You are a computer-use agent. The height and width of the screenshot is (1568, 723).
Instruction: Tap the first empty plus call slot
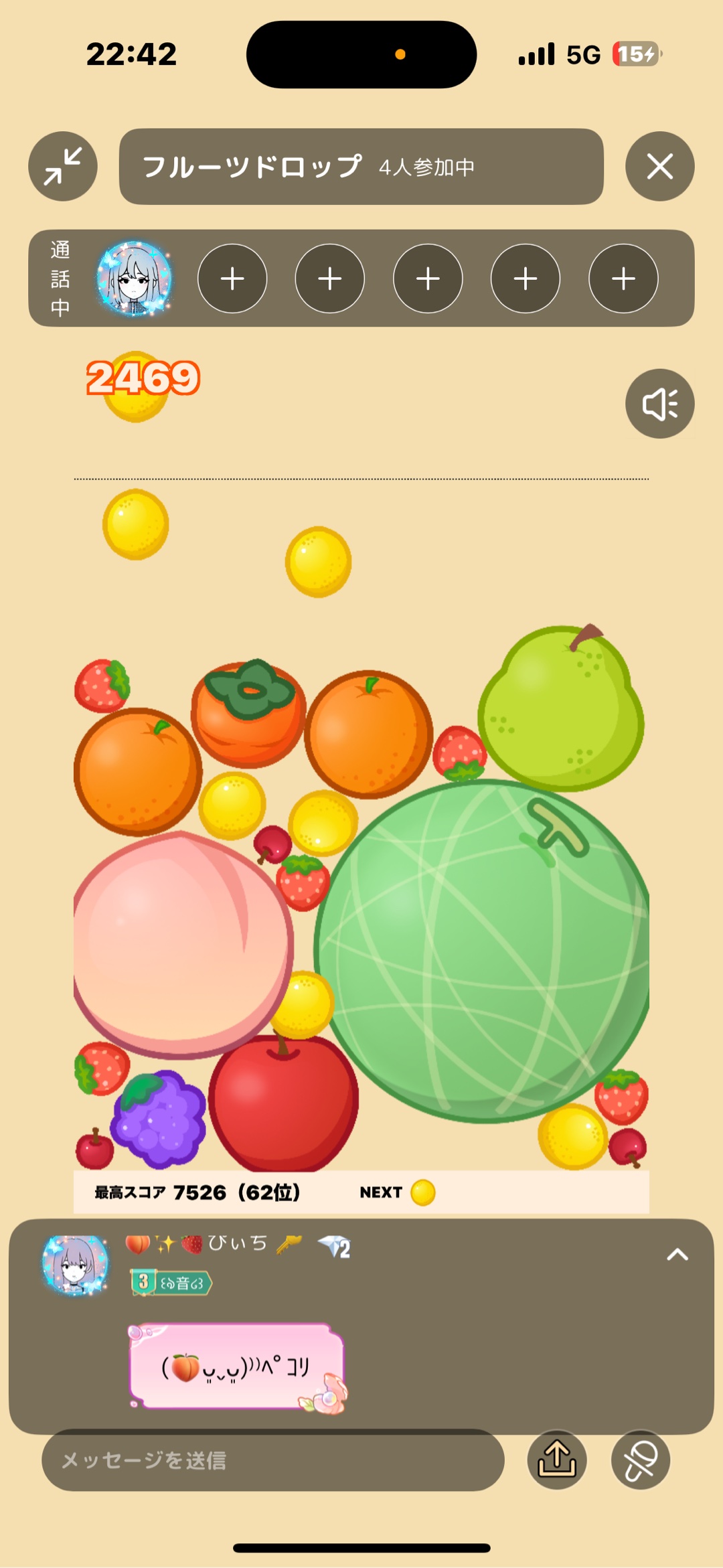[232, 279]
